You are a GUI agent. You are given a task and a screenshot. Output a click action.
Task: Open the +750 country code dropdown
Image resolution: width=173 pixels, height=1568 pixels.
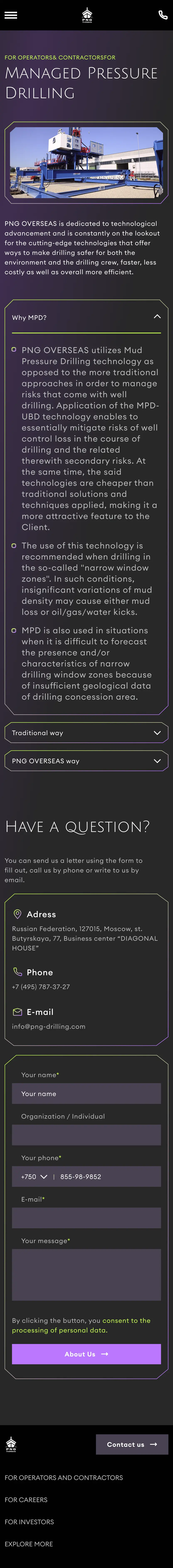(34, 1177)
